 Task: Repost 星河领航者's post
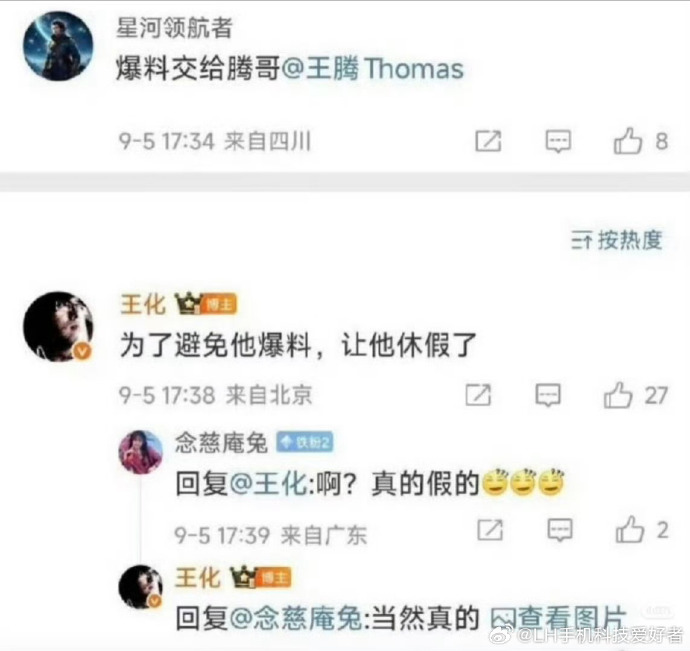487,142
